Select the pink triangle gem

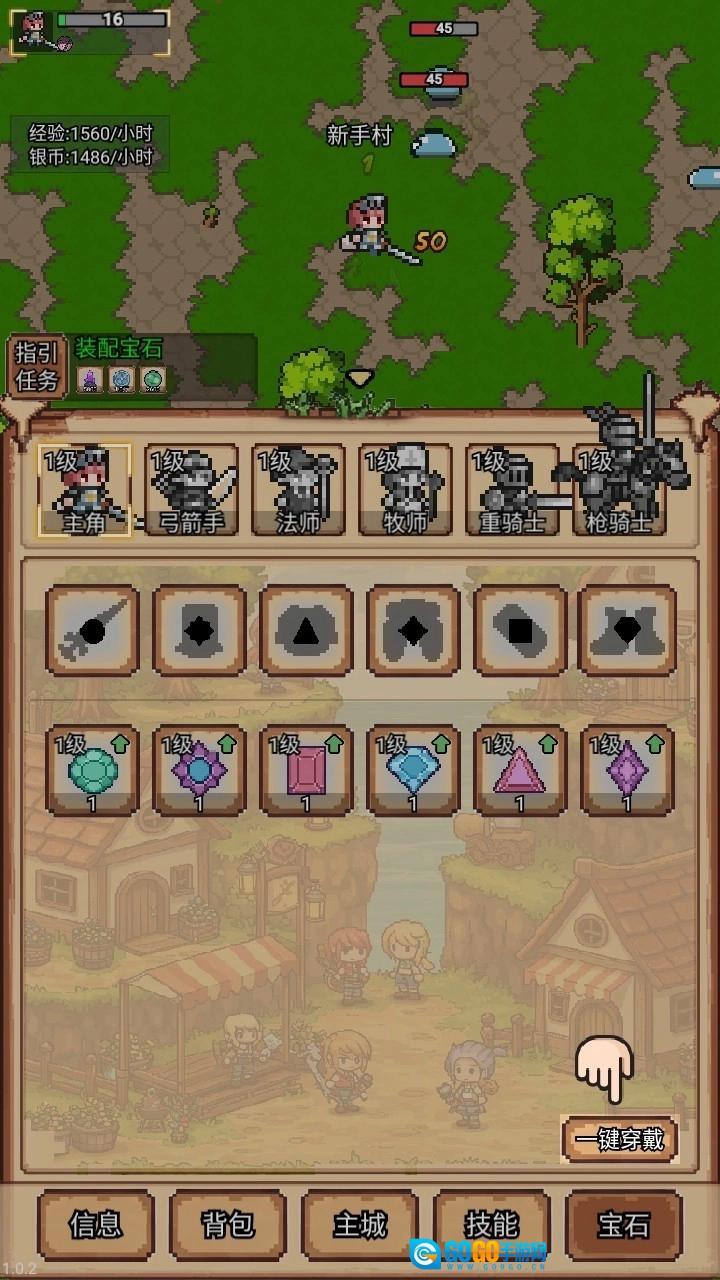coord(520,771)
